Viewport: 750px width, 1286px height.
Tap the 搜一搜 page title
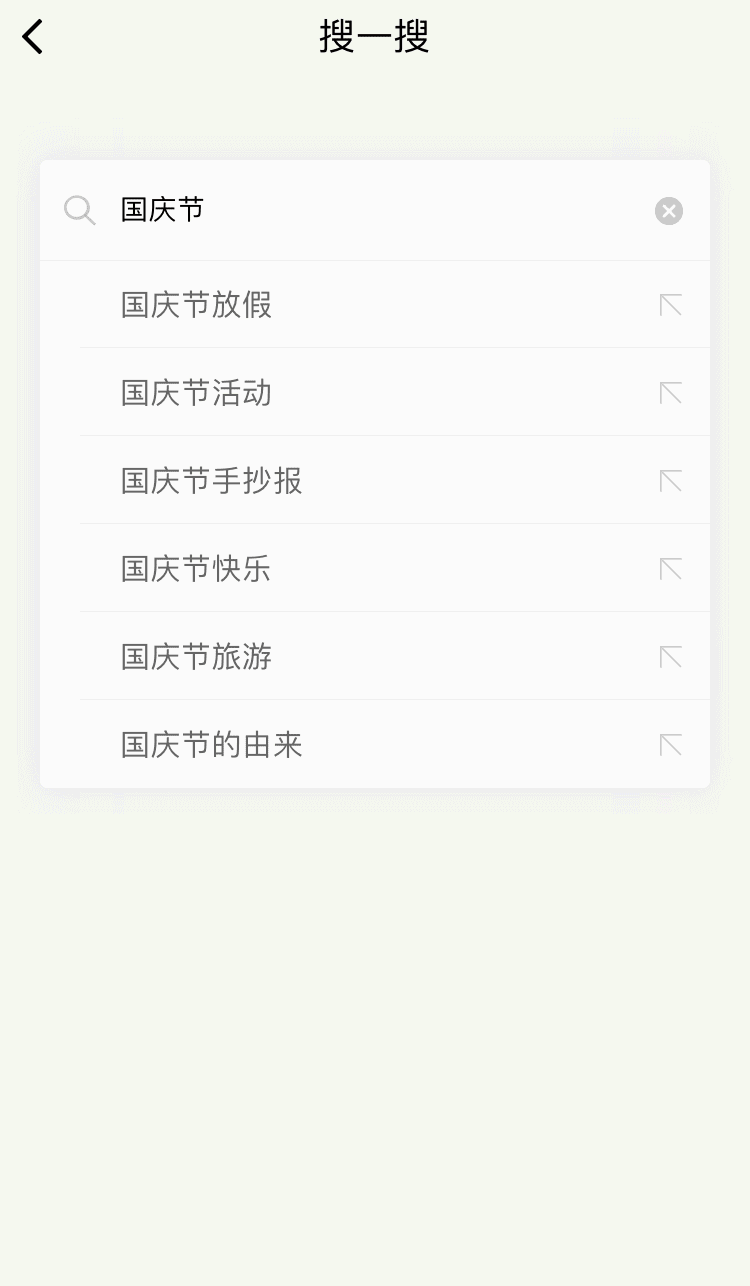pos(375,36)
